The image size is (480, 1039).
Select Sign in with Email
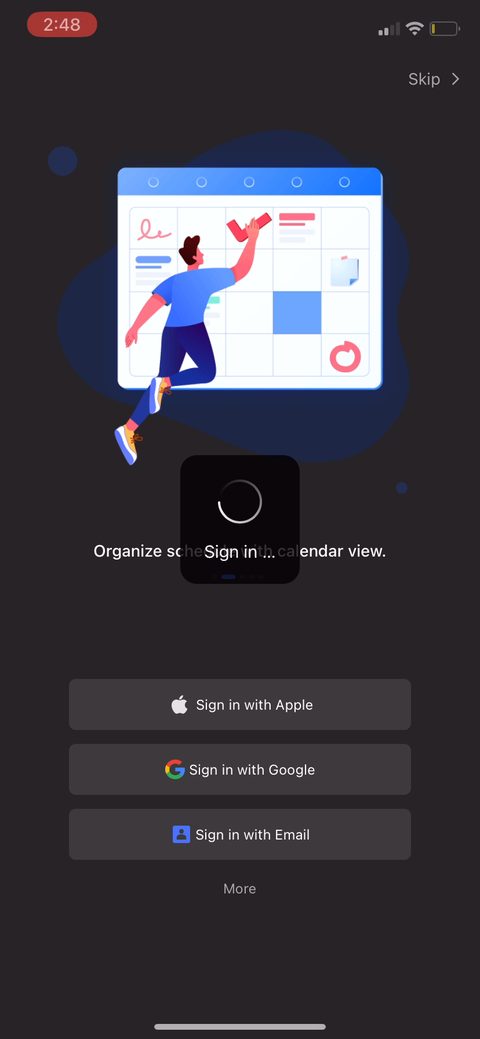pyautogui.click(x=240, y=834)
